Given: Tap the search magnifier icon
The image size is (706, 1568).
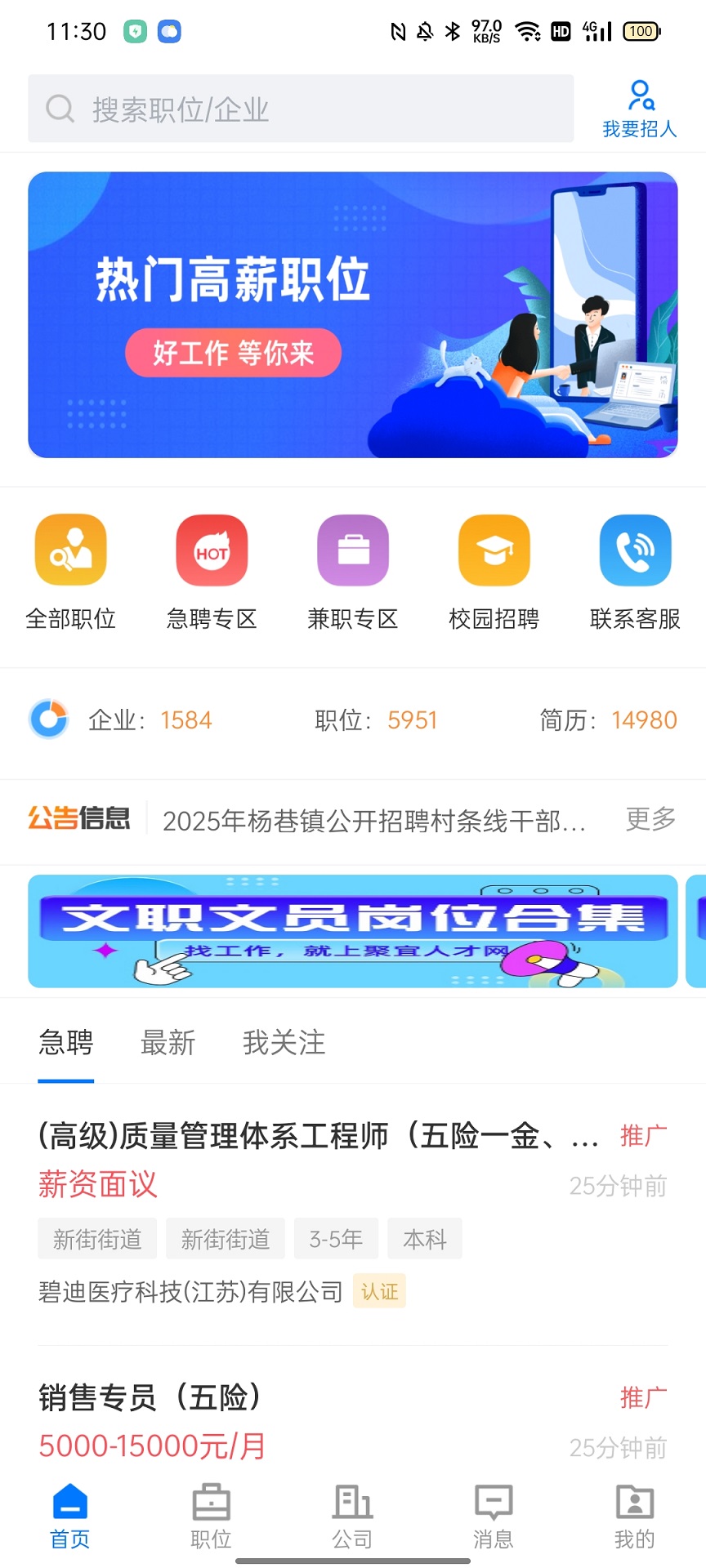Looking at the screenshot, I should [x=60, y=109].
